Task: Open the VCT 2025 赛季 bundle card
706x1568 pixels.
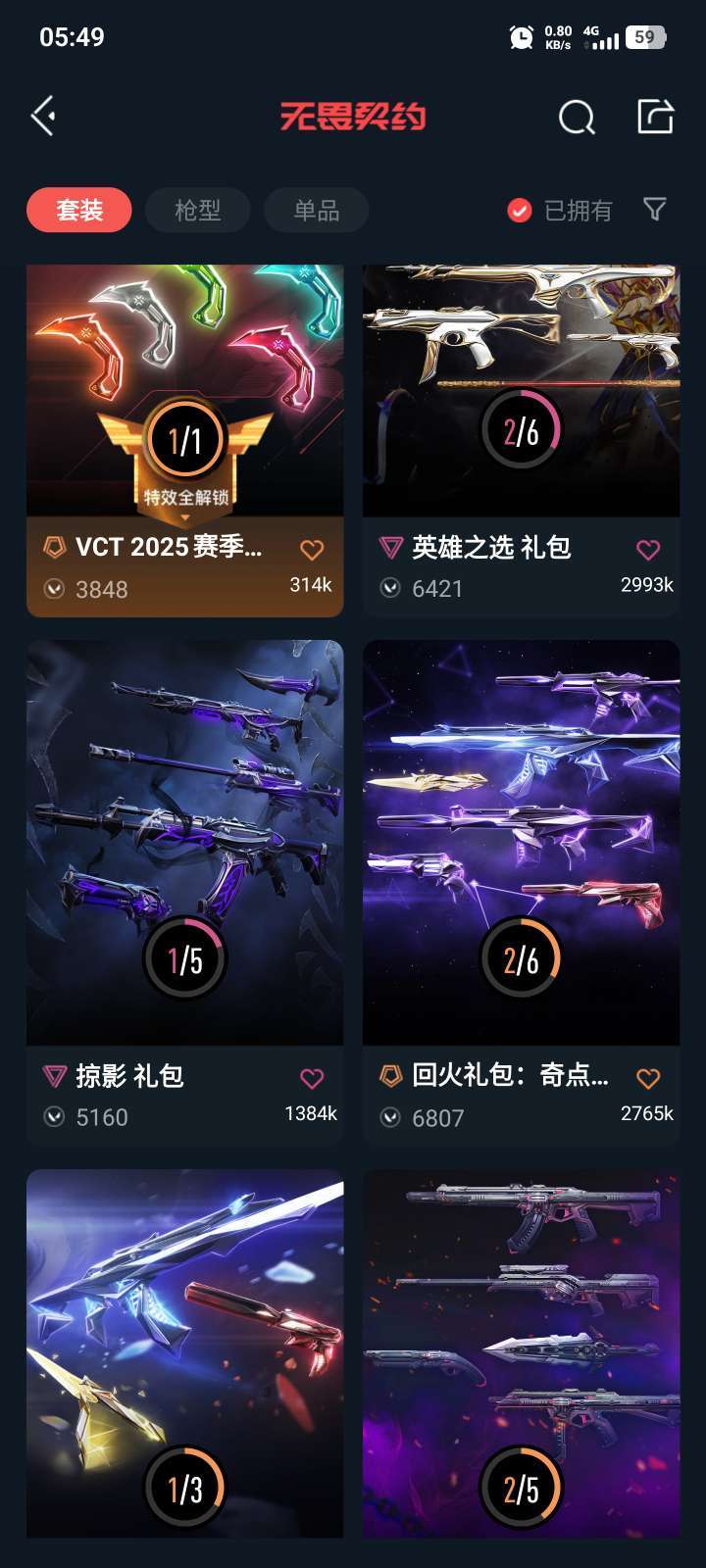Action: (x=184, y=440)
